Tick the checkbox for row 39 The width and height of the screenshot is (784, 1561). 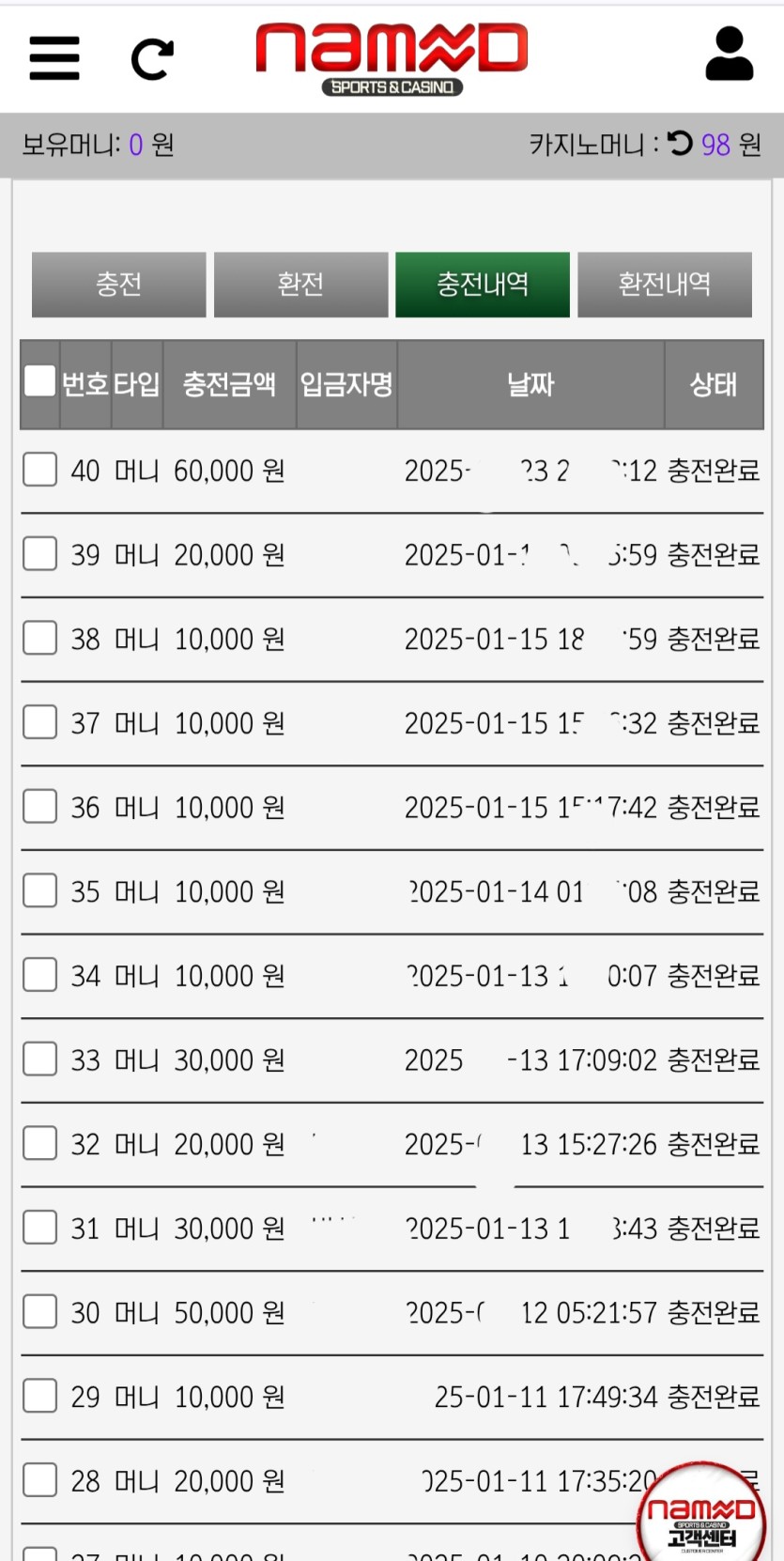(39, 554)
